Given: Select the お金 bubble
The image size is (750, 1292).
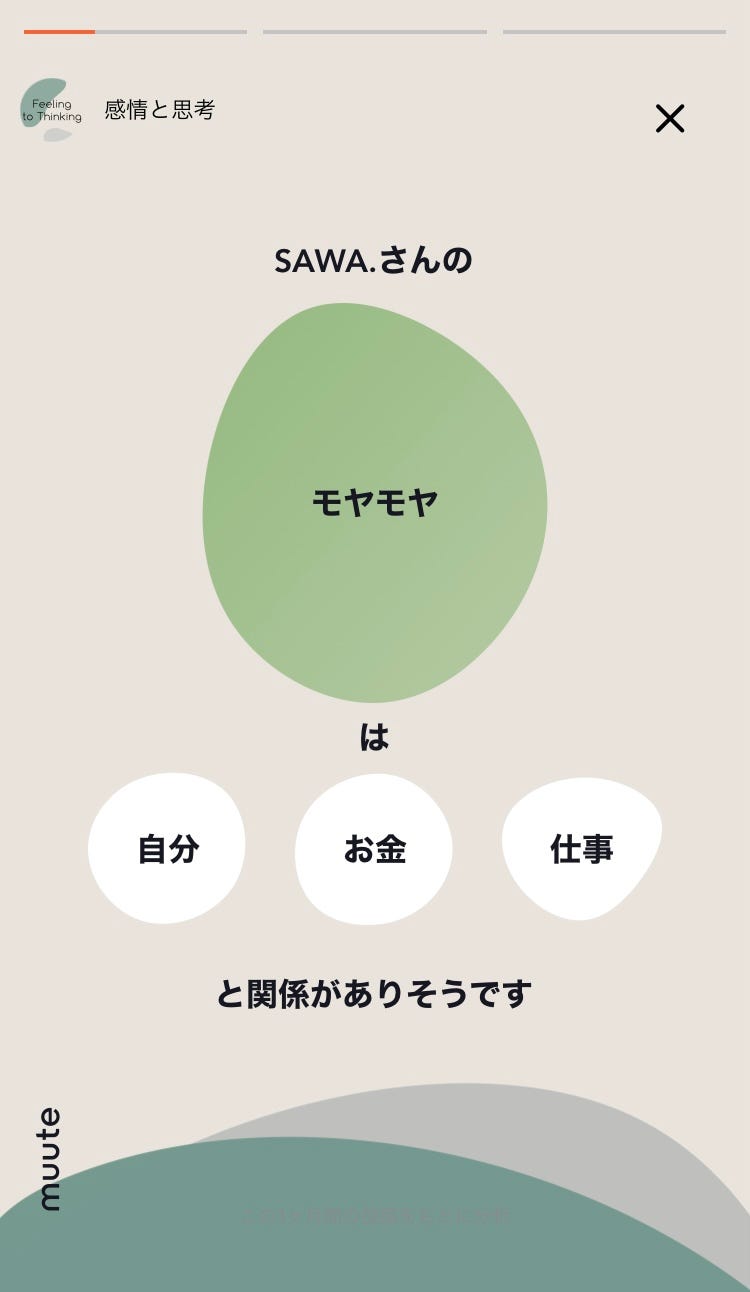Looking at the screenshot, I should click(x=374, y=850).
